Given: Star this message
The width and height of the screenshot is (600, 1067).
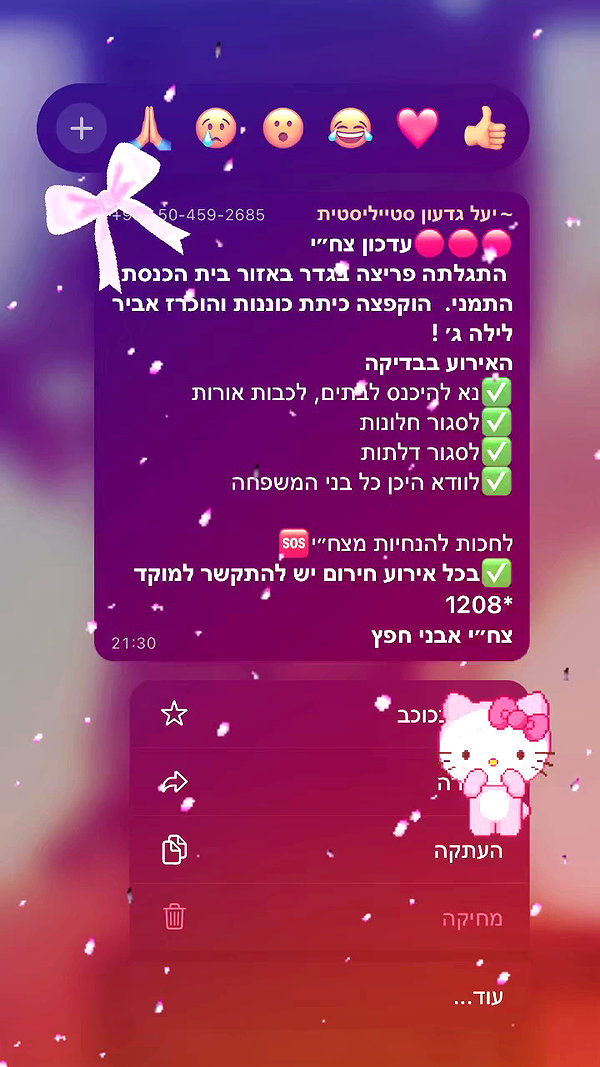Looking at the screenshot, I should tap(329, 714).
